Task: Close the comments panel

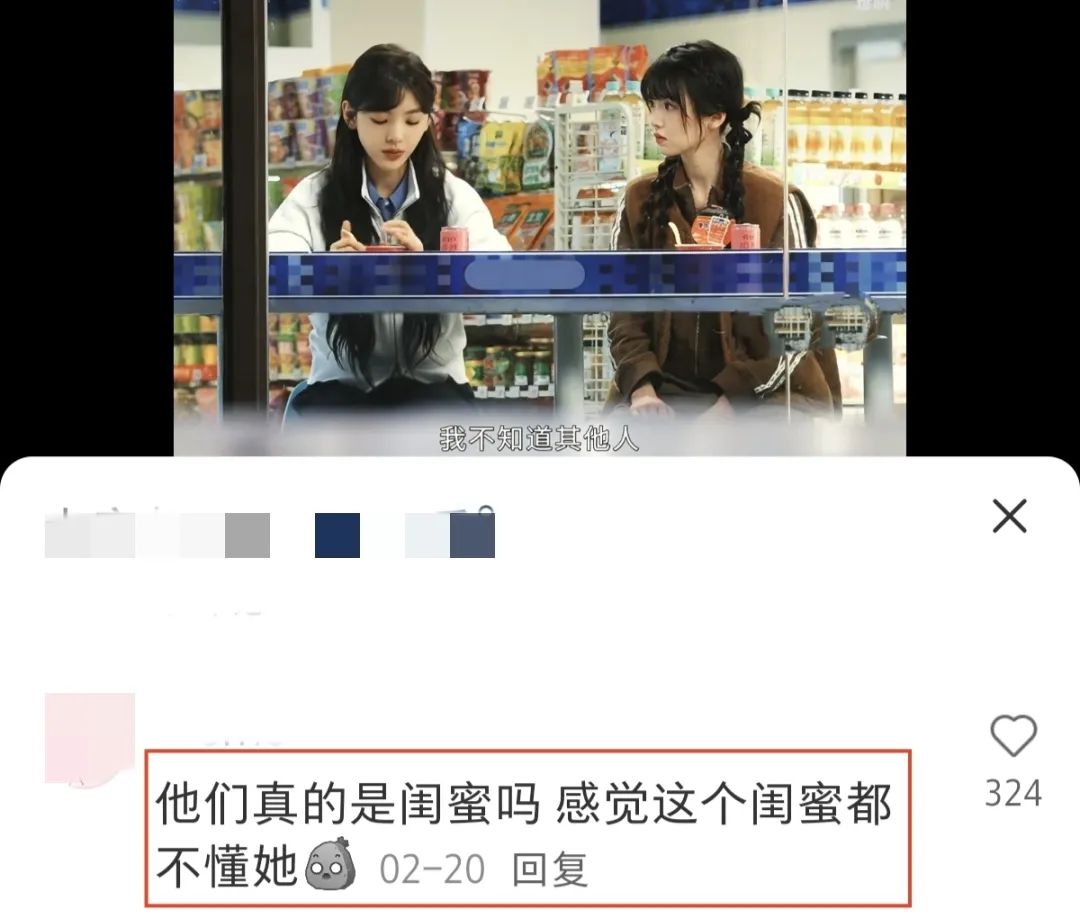Action: pos(1009,517)
